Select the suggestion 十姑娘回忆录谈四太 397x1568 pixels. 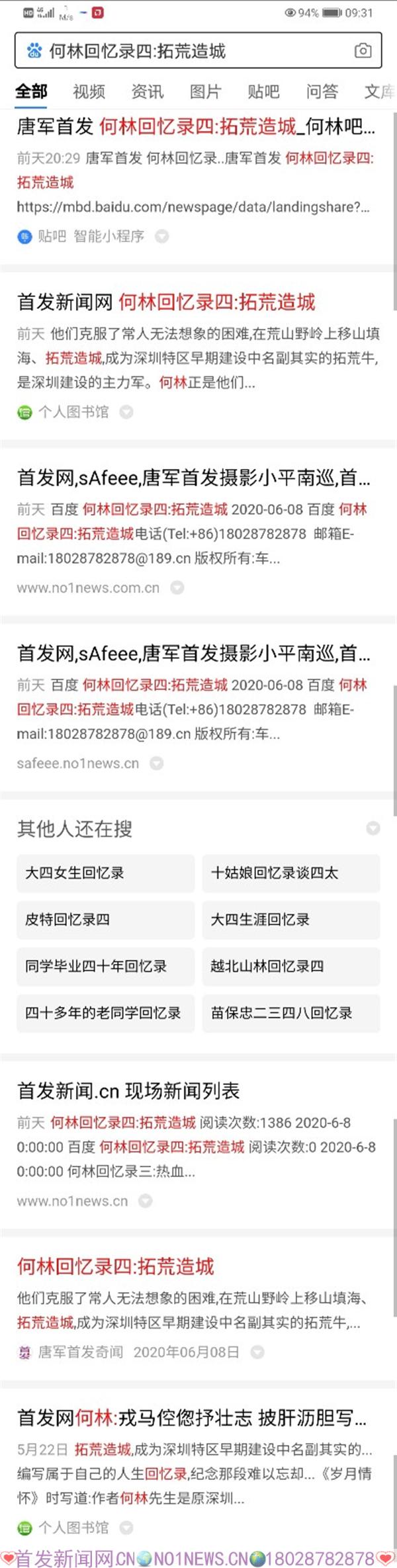(x=290, y=873)
